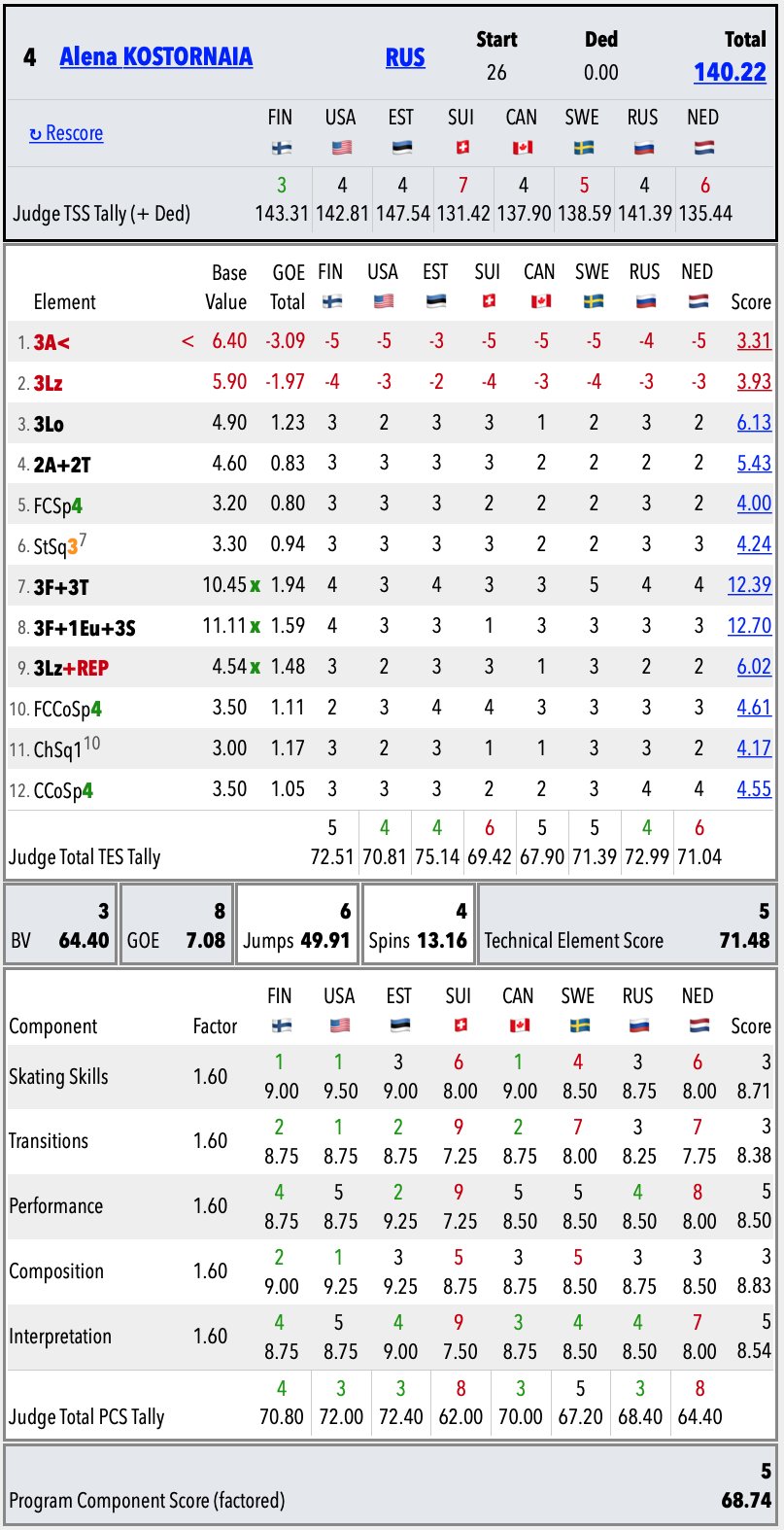Open the 4.24 score for StSq3
The image size is (784, 1530).
pyautogui.click(x=754, y=544)
